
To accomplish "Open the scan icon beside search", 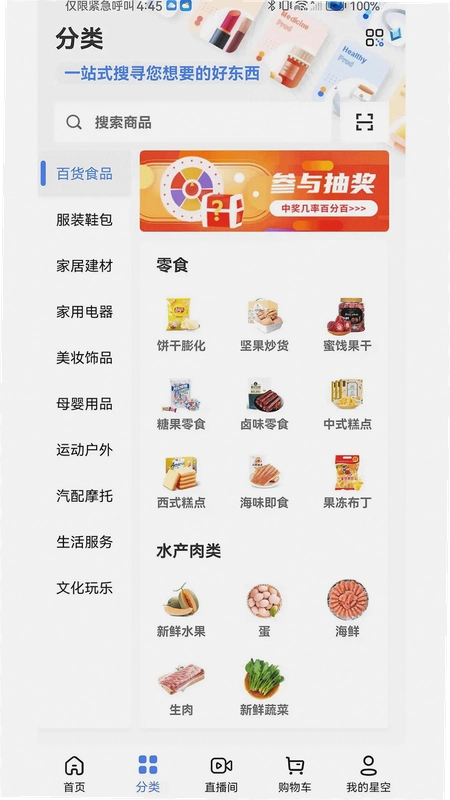I will (x=364, y=122).
